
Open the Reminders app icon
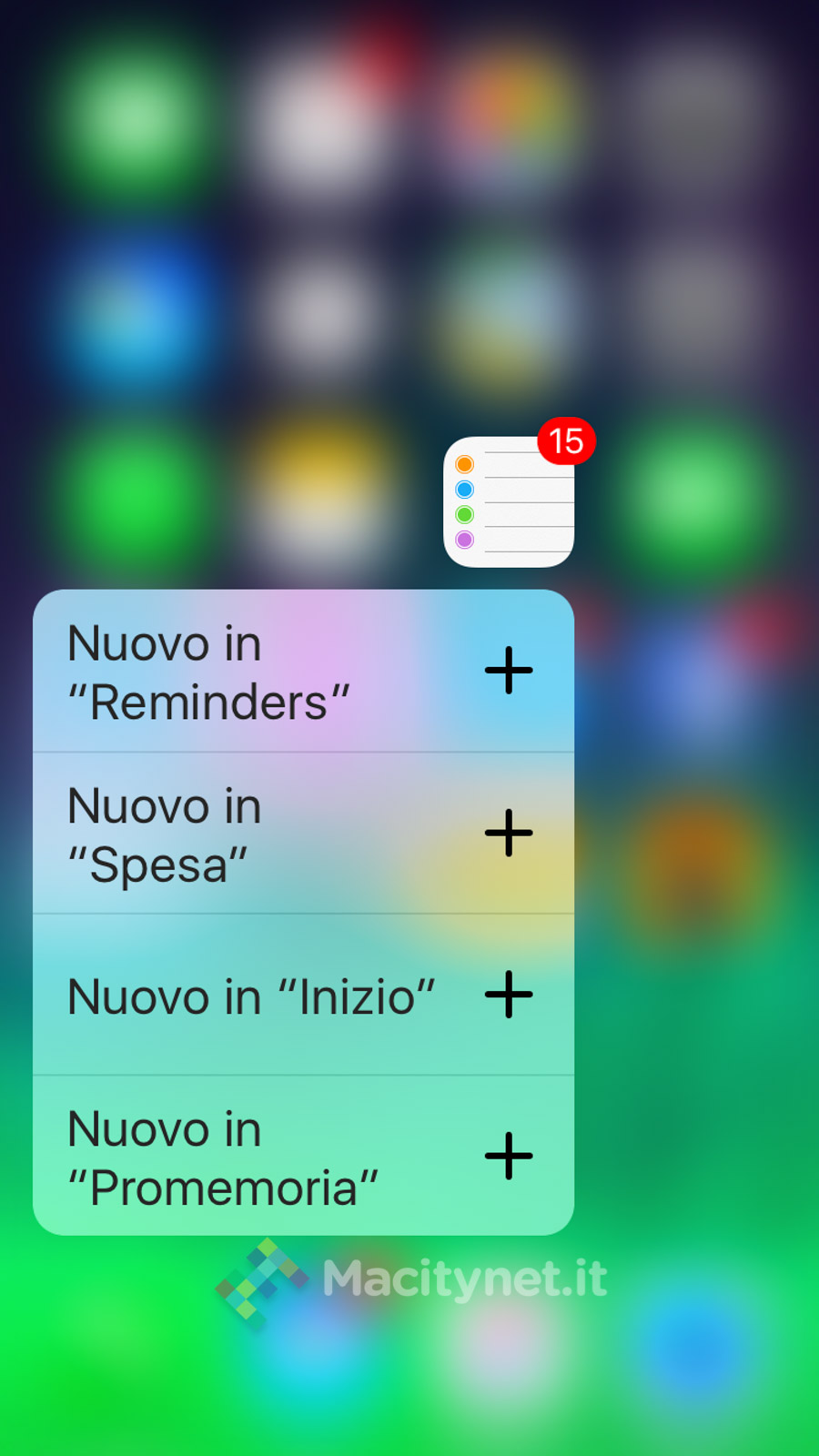pyautogui.click(x=509, y=502)
